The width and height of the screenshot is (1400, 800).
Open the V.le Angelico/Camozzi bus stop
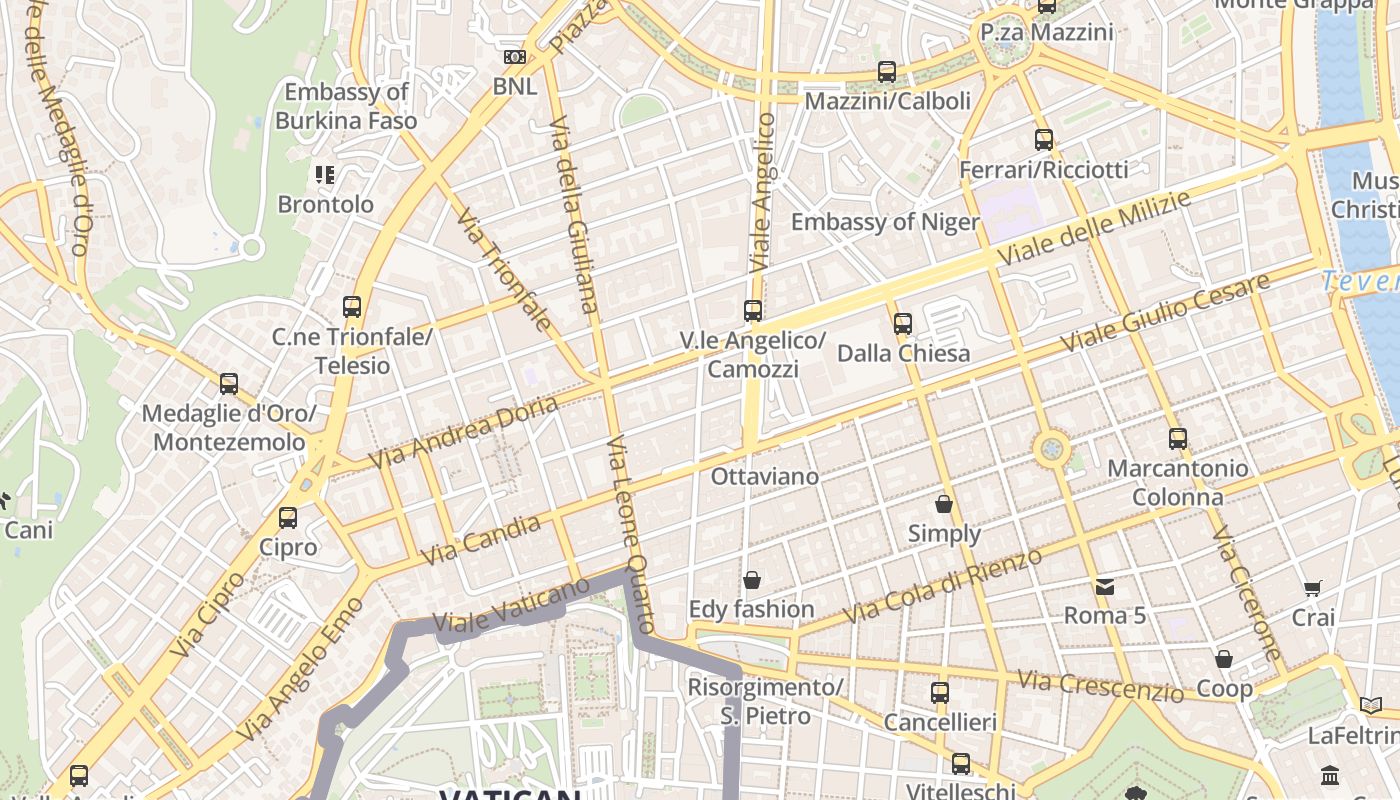(753, 311)
